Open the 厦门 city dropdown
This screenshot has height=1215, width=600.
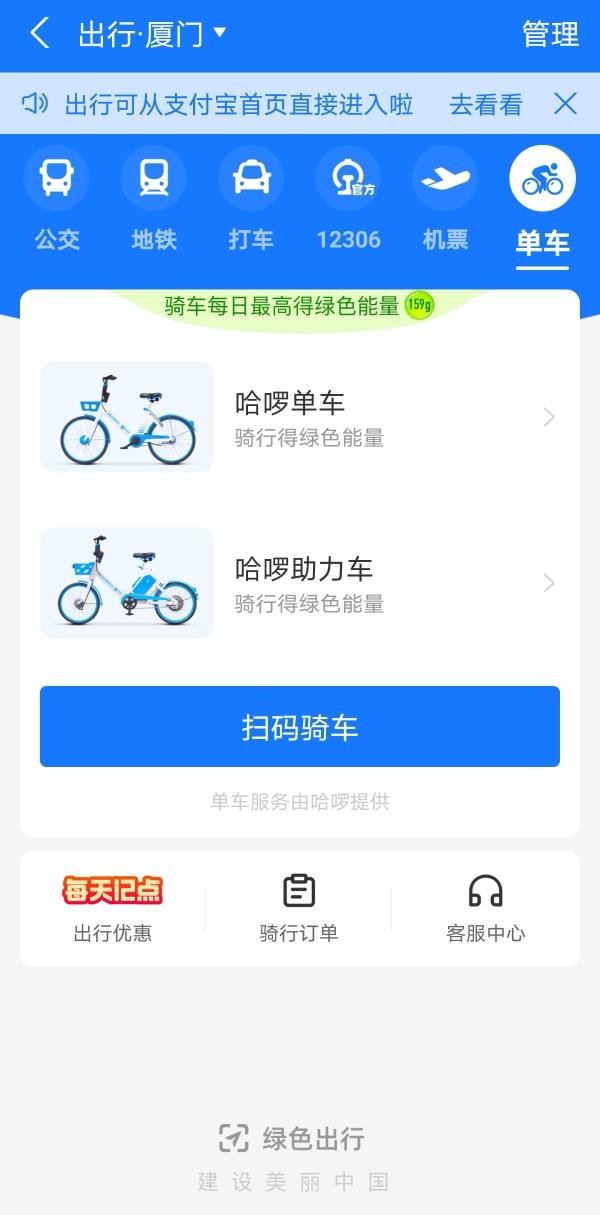[153, 34]
